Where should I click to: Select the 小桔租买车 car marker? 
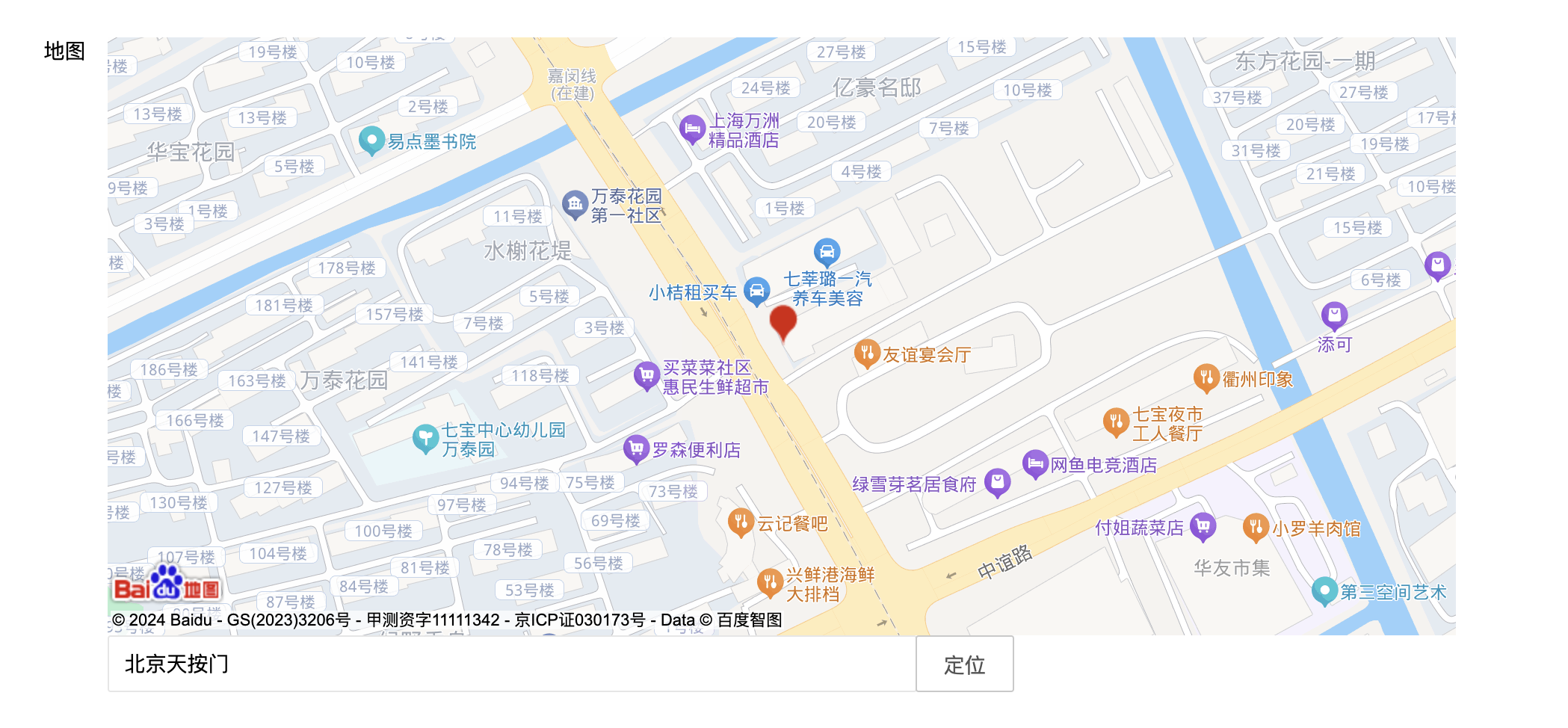[x=756, y=291]
